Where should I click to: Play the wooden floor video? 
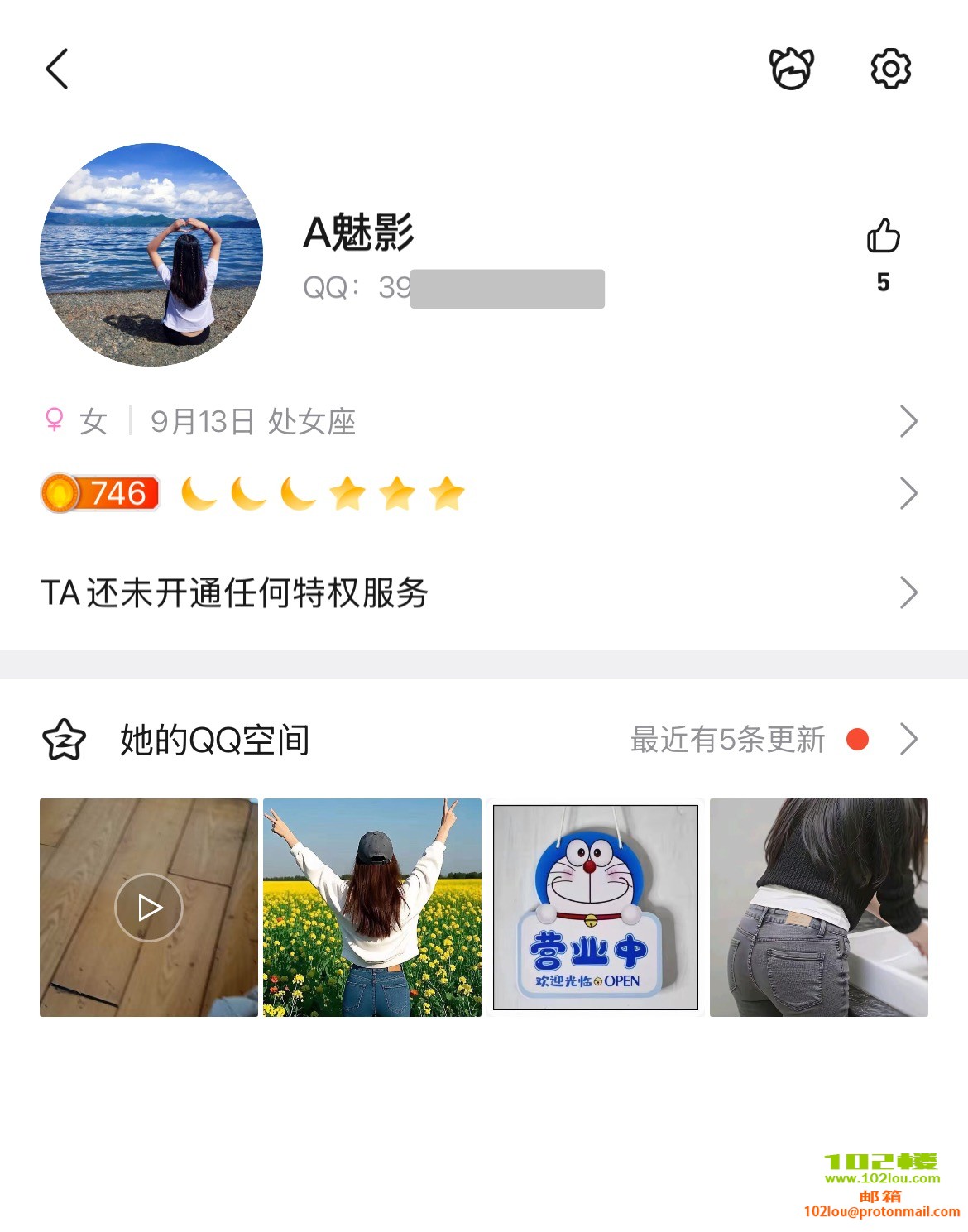tap(149, 908)
